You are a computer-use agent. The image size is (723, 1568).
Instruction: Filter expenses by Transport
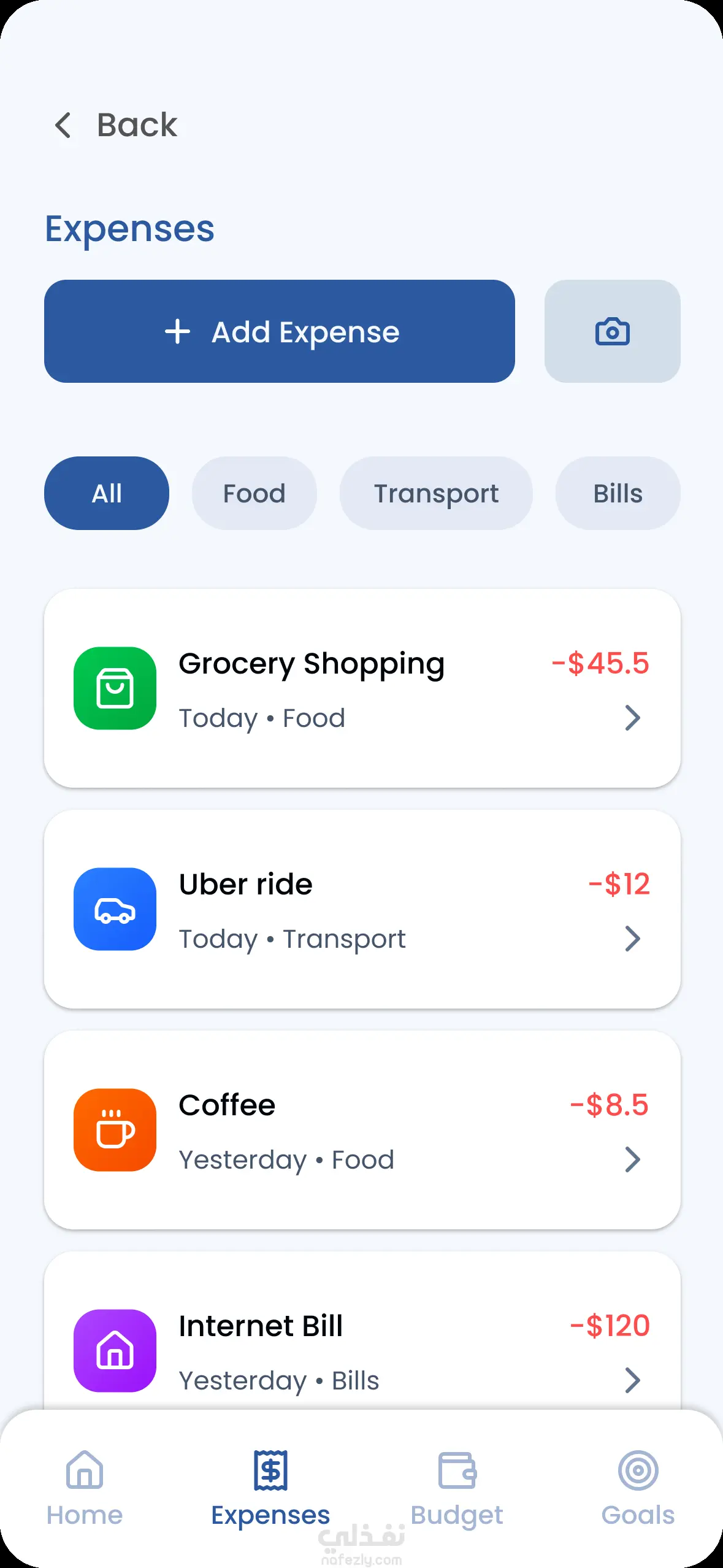pyautogui.click(x=436, y=493)
